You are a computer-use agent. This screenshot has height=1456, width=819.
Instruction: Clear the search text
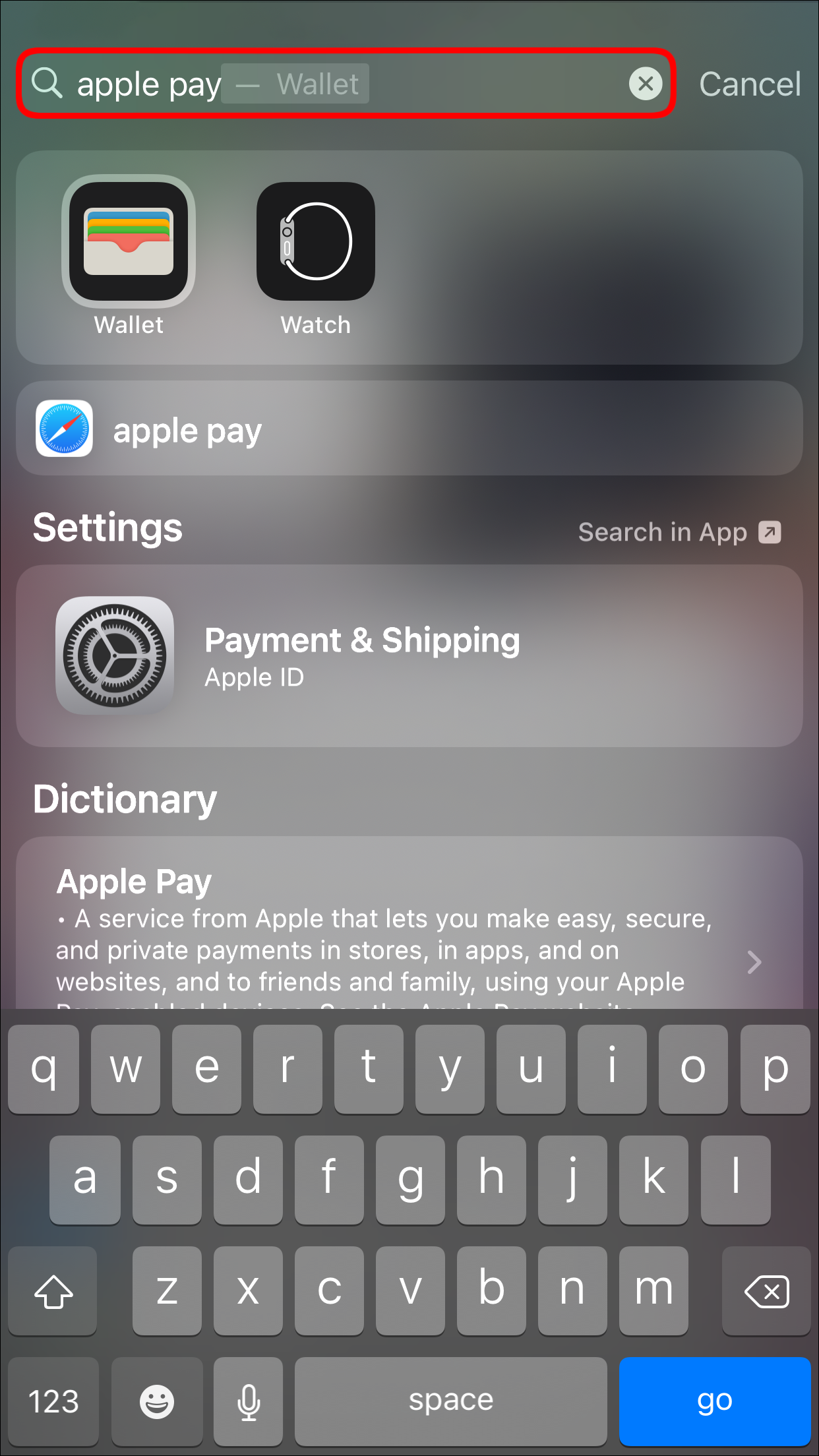pos(646,84)
